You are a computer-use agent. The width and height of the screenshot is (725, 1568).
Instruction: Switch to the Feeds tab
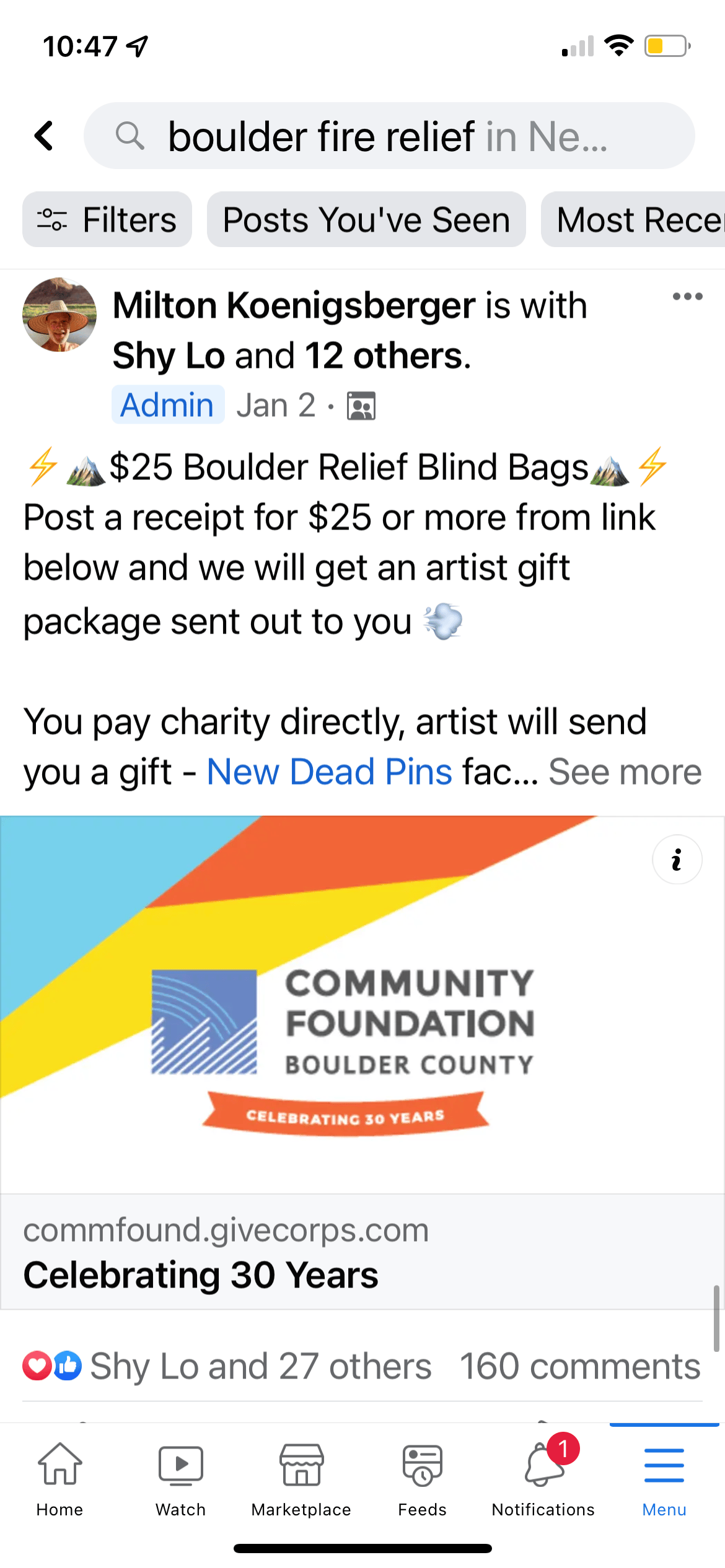422,1478
